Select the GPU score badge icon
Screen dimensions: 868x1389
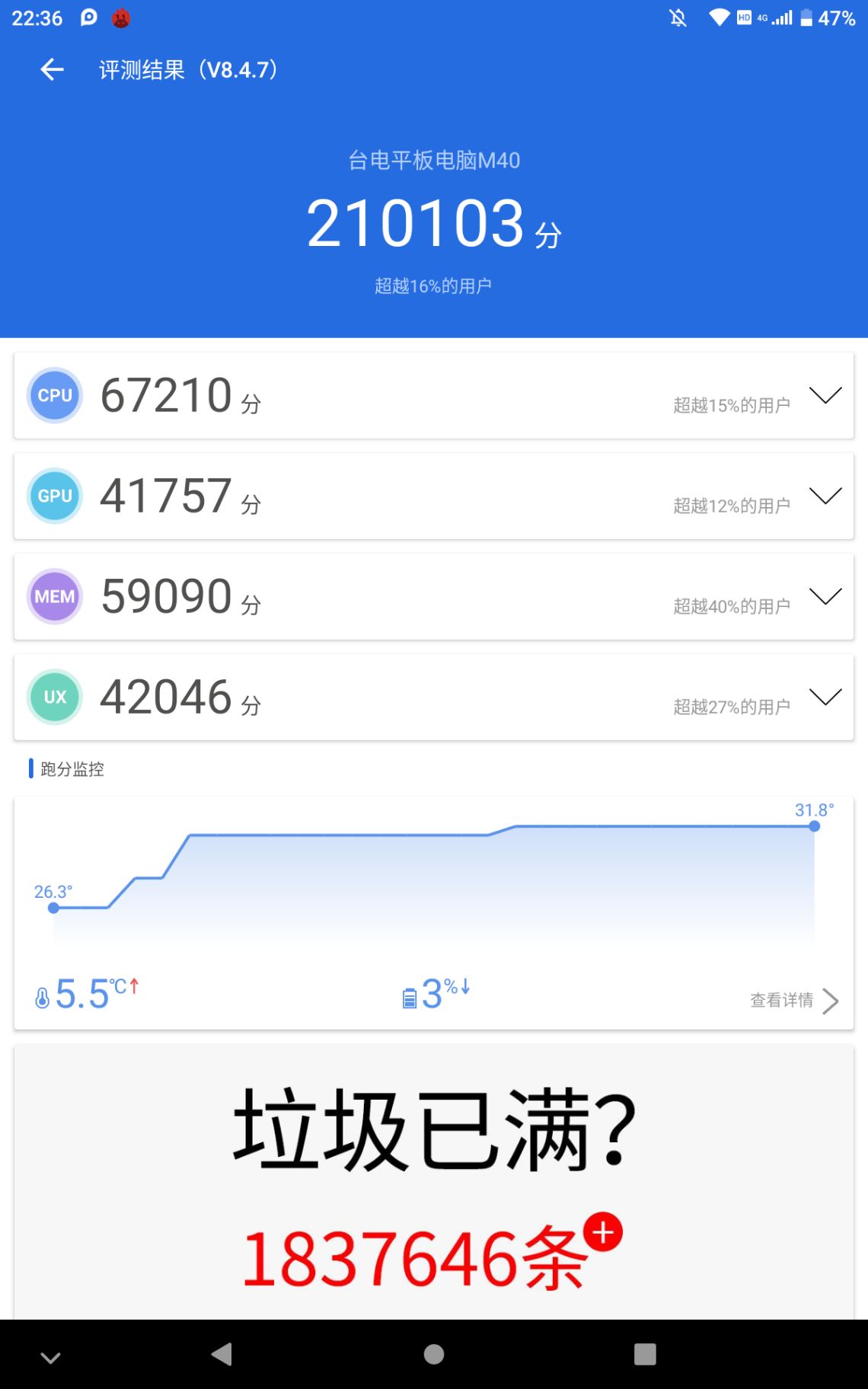tap(53, 496)
